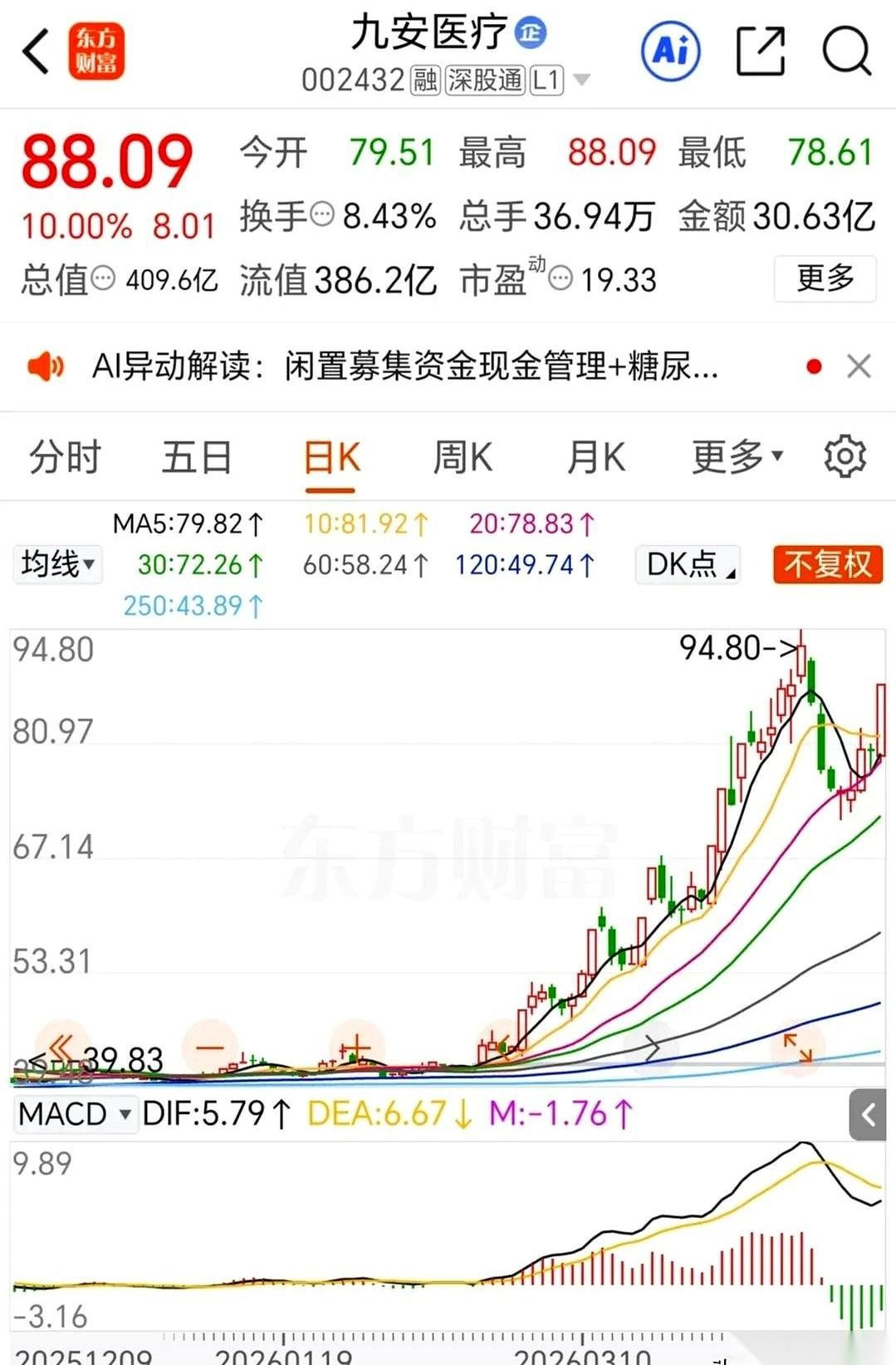The height and width of the screenshot is (1365, 896).
Task: Enable DK点 signal markers
Action: [x=686, y=564]
